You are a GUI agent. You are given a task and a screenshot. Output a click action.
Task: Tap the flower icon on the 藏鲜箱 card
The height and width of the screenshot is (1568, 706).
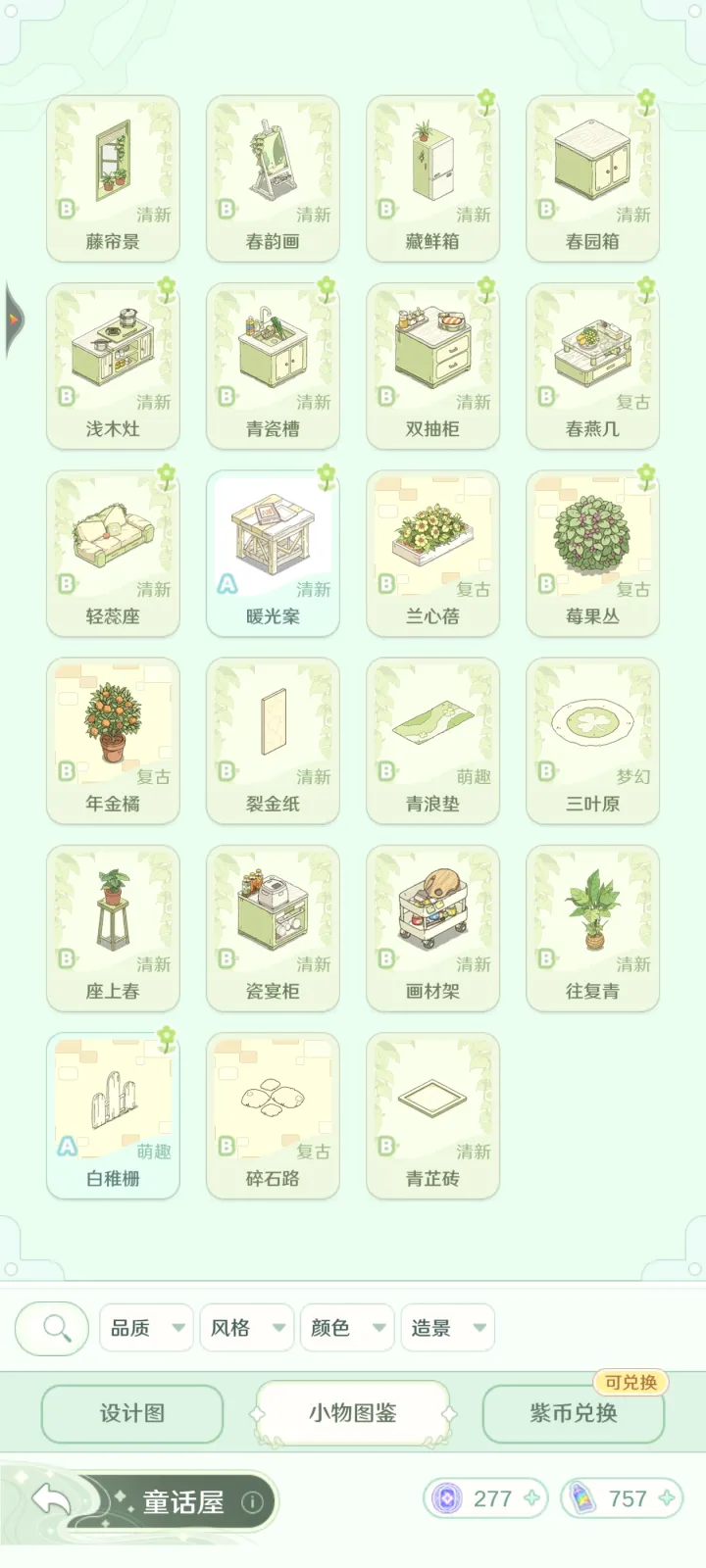pyautogui.click(x=487, y=98)
